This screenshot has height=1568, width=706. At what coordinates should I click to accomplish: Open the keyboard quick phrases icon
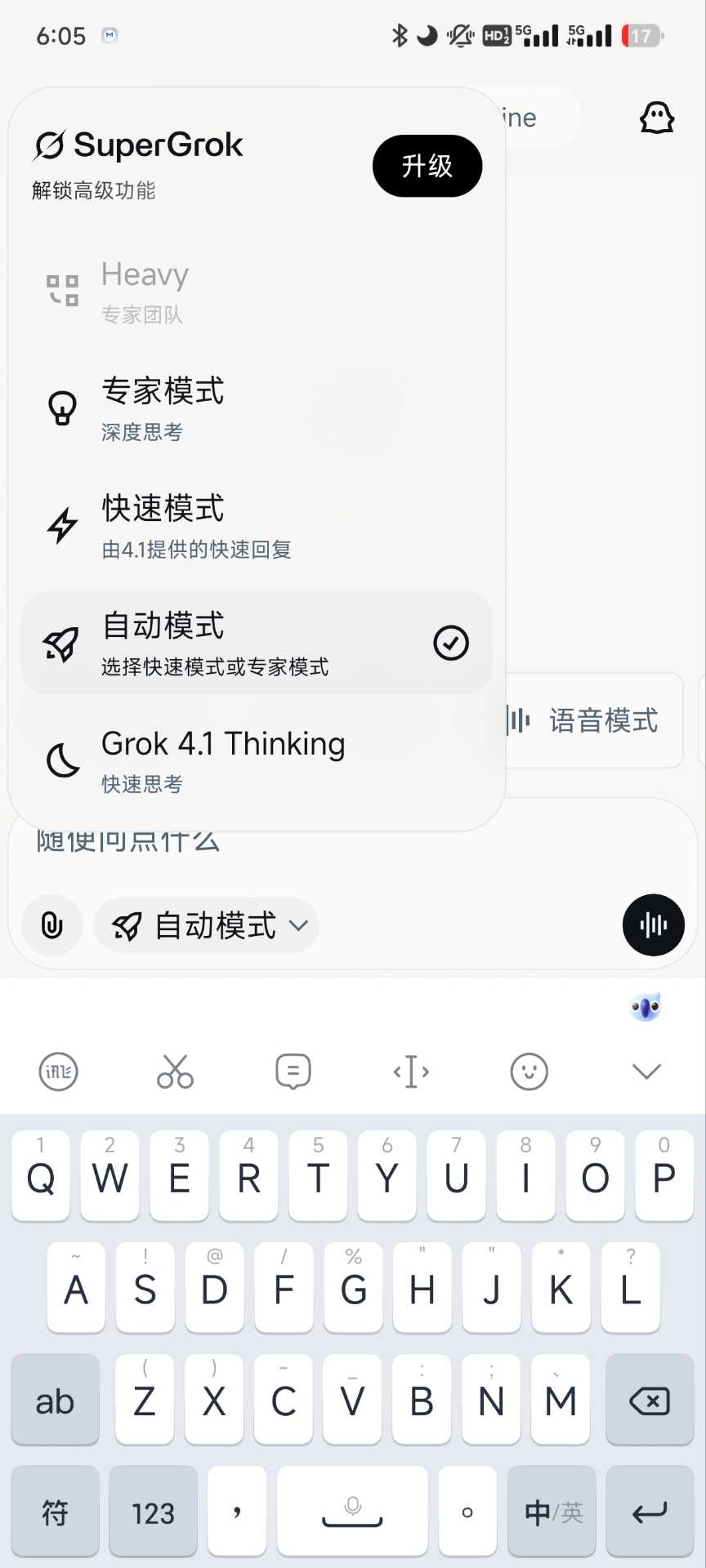pyautogui.click(x=293, y=1071)
